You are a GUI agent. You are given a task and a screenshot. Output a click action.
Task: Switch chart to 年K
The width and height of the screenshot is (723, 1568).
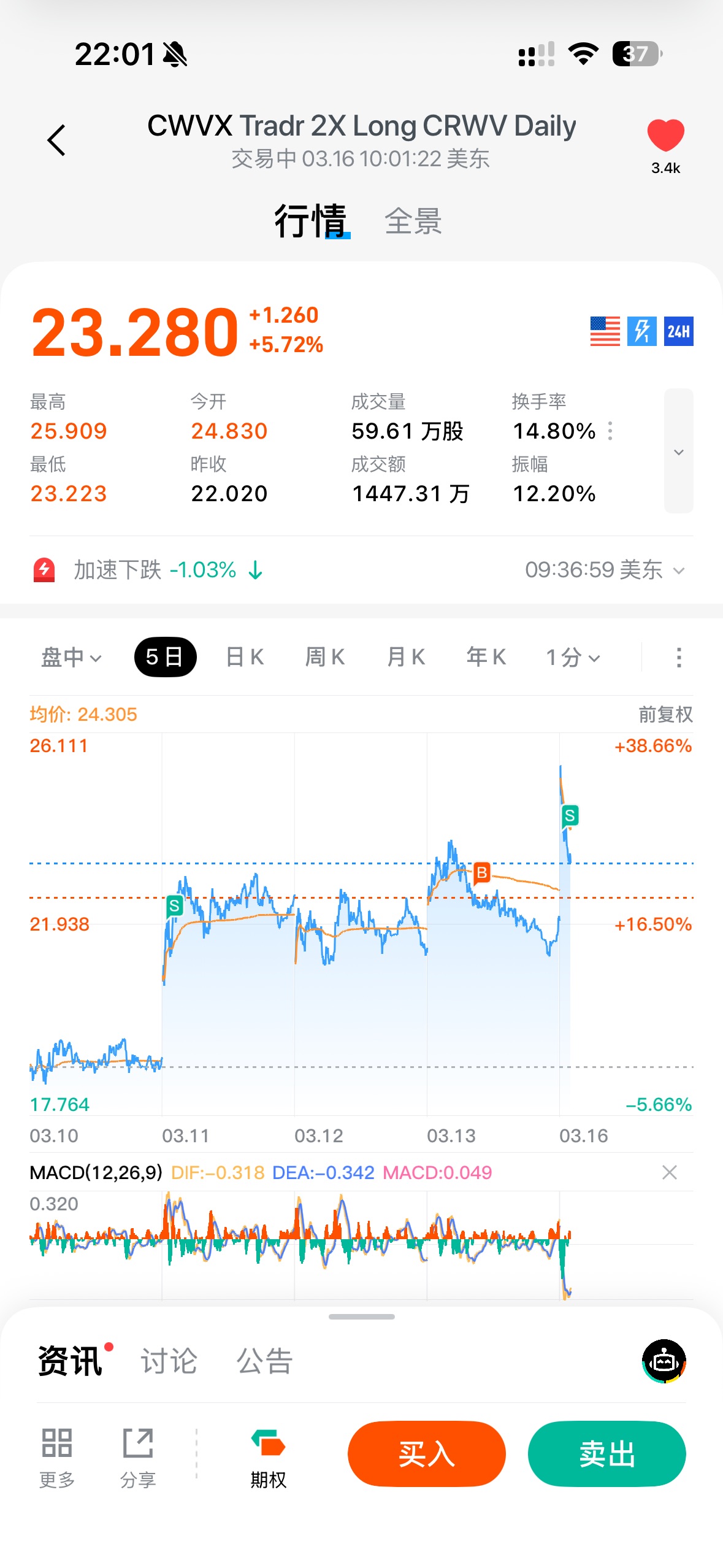[x=486, y=658]
